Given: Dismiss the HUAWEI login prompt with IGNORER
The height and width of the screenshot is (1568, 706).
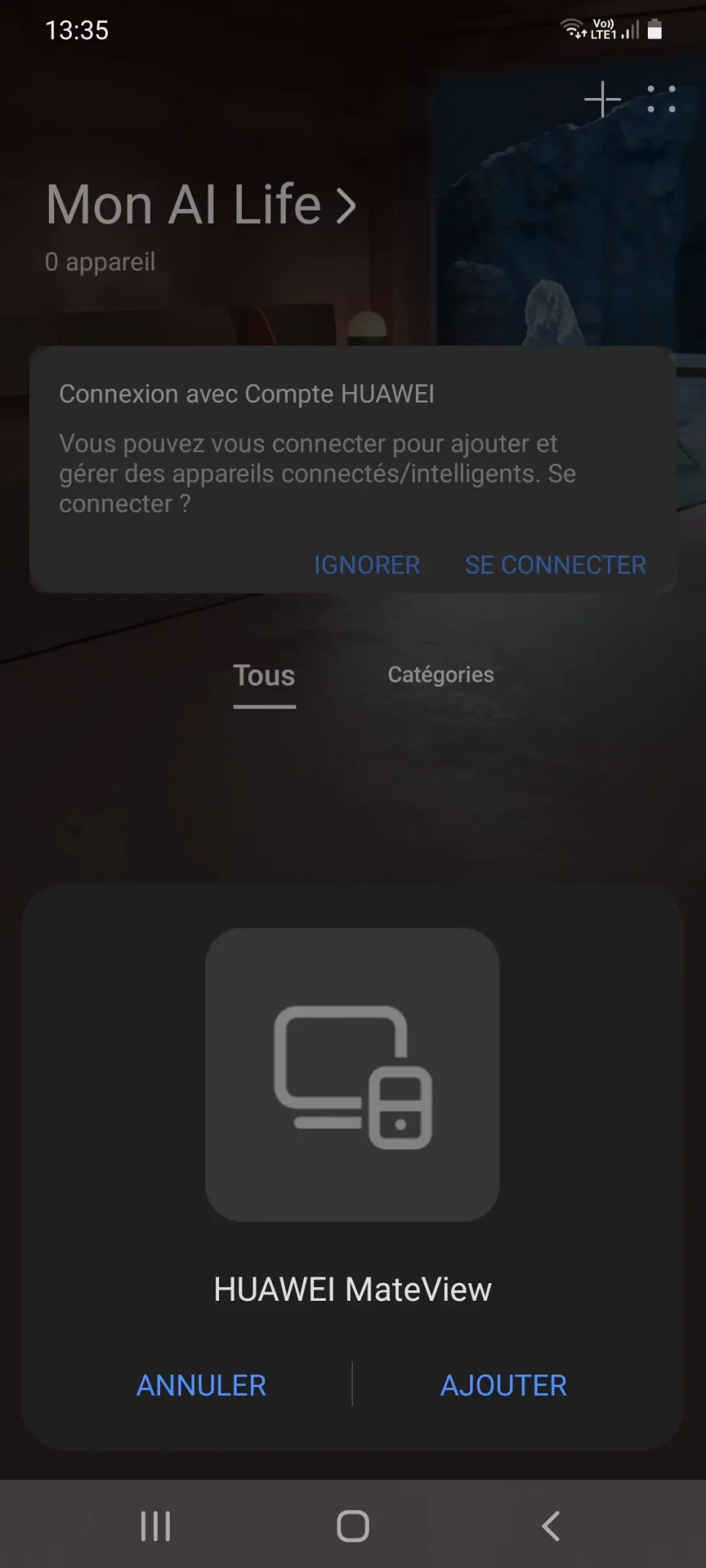Looking at the screenshot, I should (367, 565).
